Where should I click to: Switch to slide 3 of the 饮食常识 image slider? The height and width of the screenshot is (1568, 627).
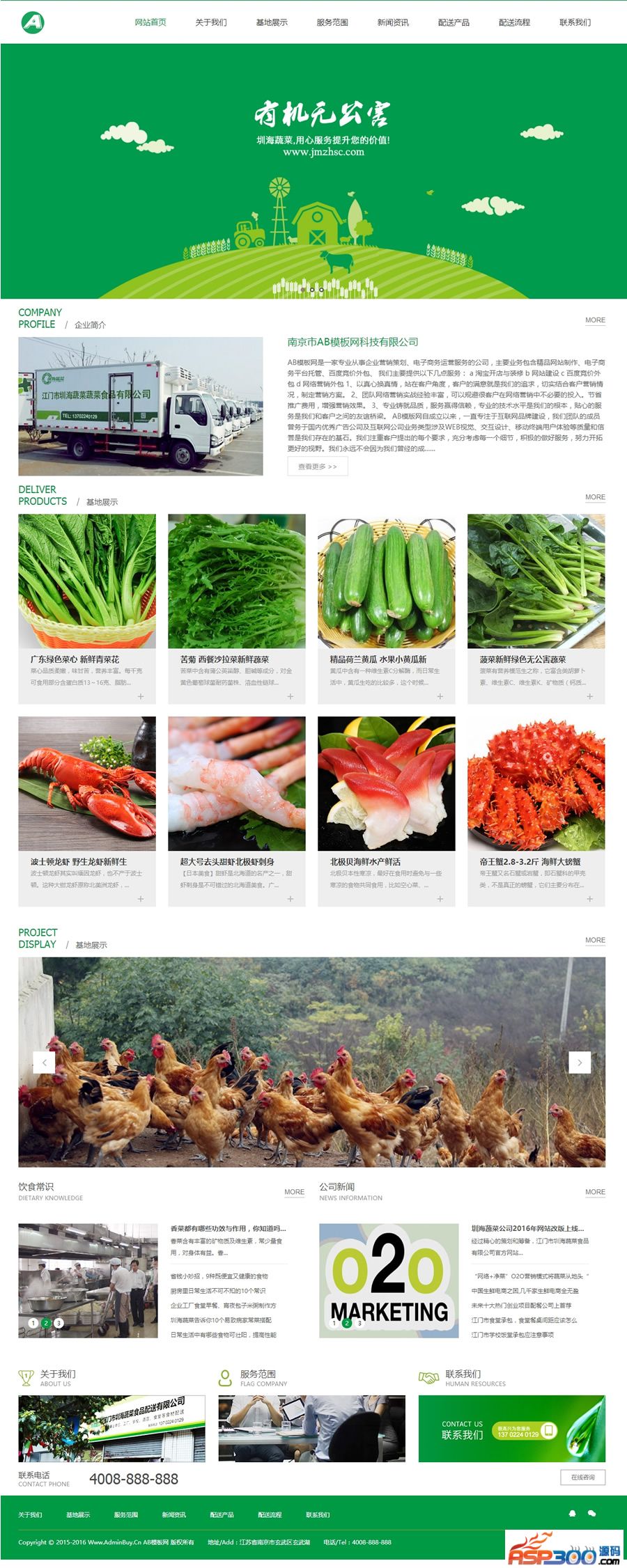click(x=59, y=1323)
